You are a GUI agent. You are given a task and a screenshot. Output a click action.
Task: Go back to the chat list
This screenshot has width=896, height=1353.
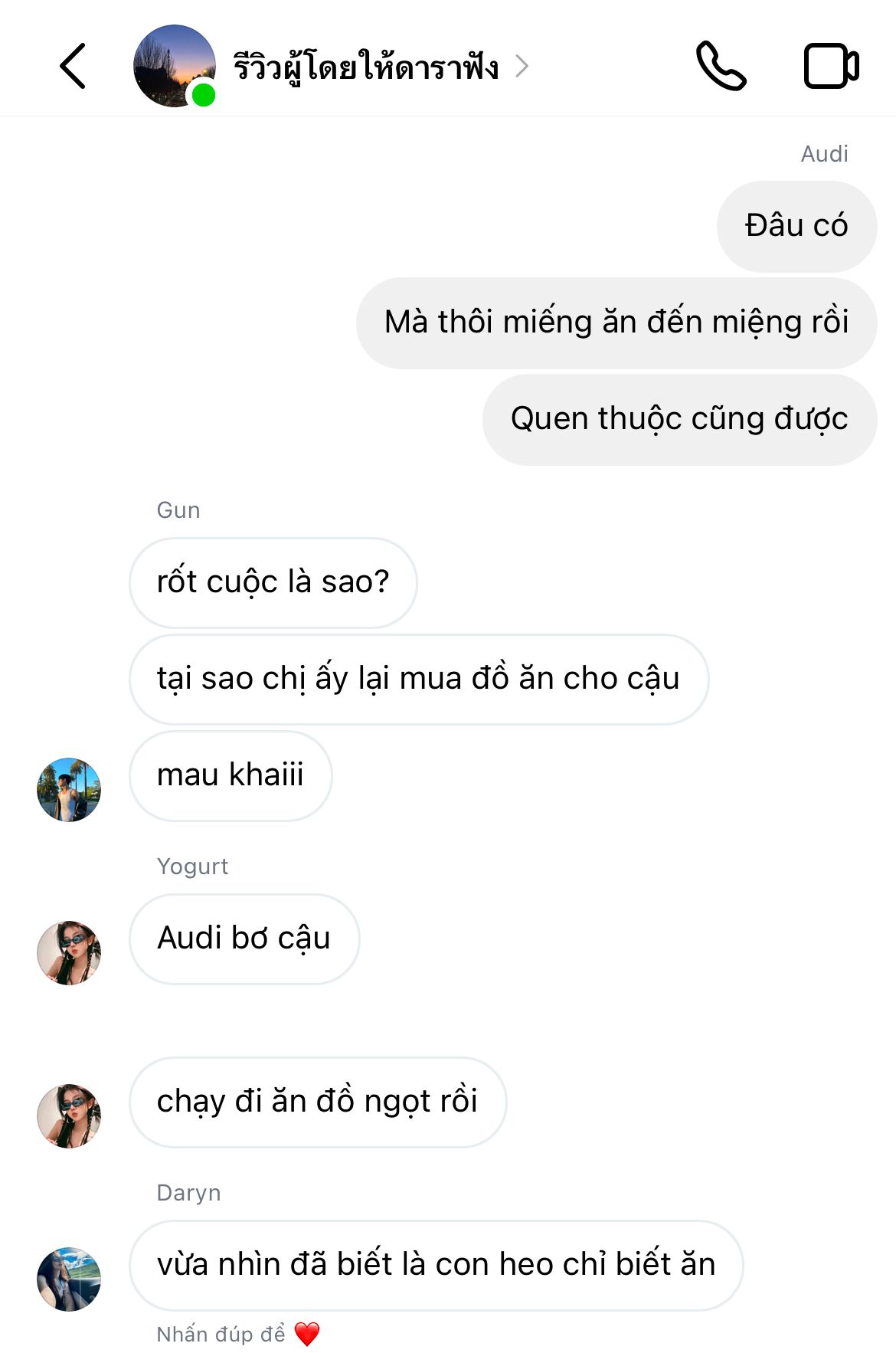(73, 67)
